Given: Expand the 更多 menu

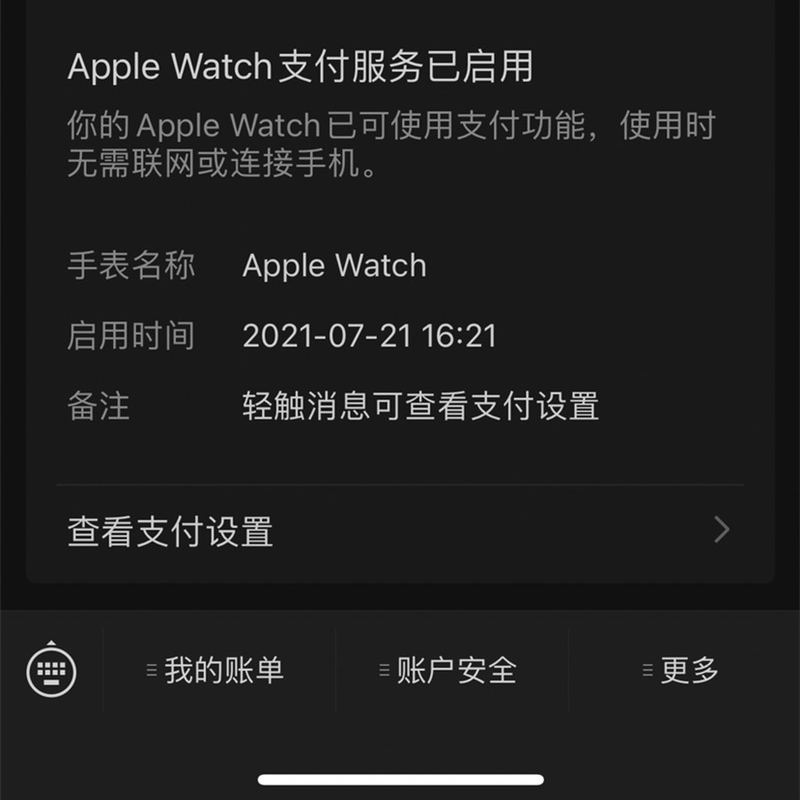Looking at the screenshot, I should click(x=683, y=670).
